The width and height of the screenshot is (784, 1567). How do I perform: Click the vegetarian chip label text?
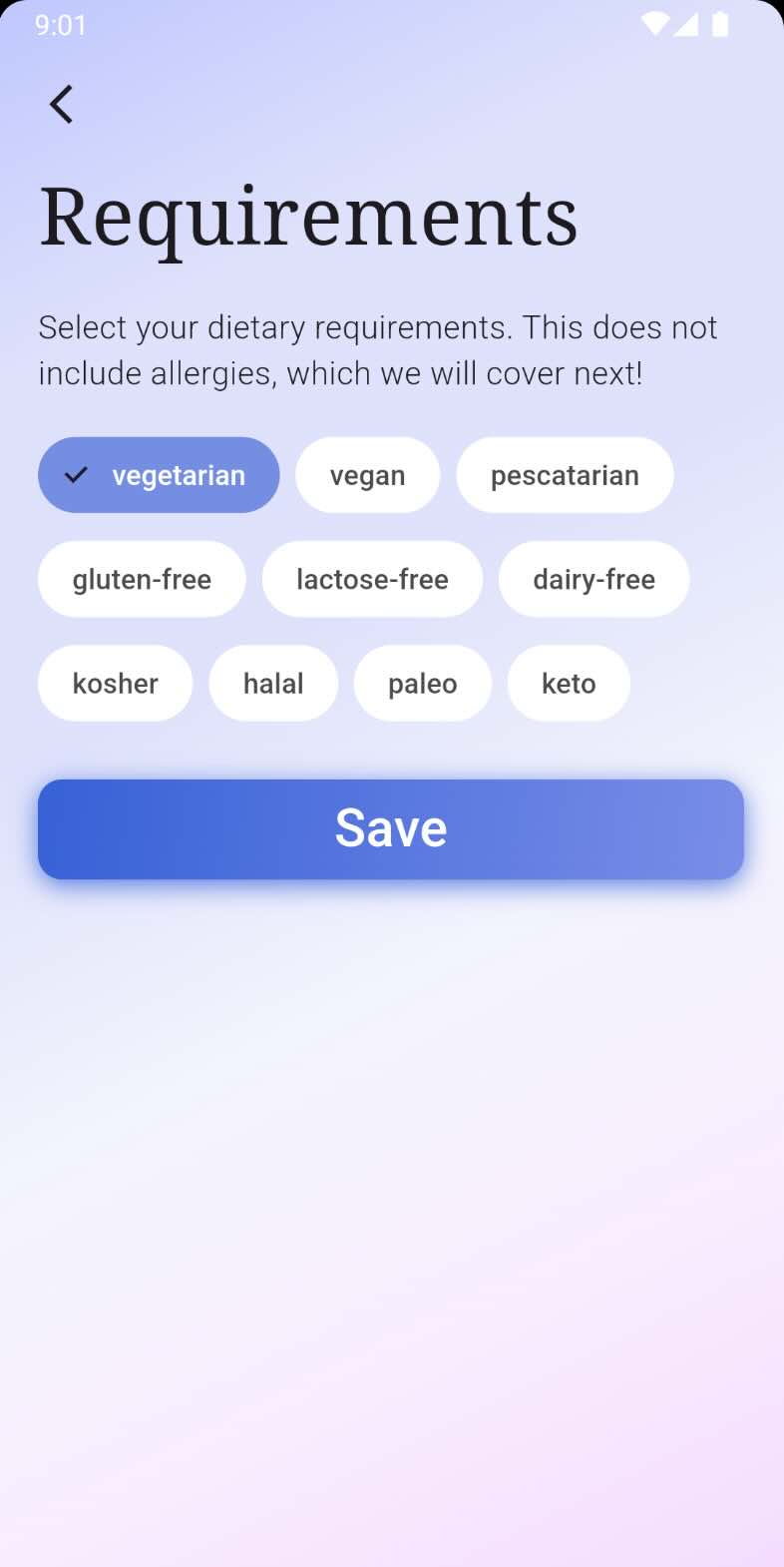click(x=180, y=475)
